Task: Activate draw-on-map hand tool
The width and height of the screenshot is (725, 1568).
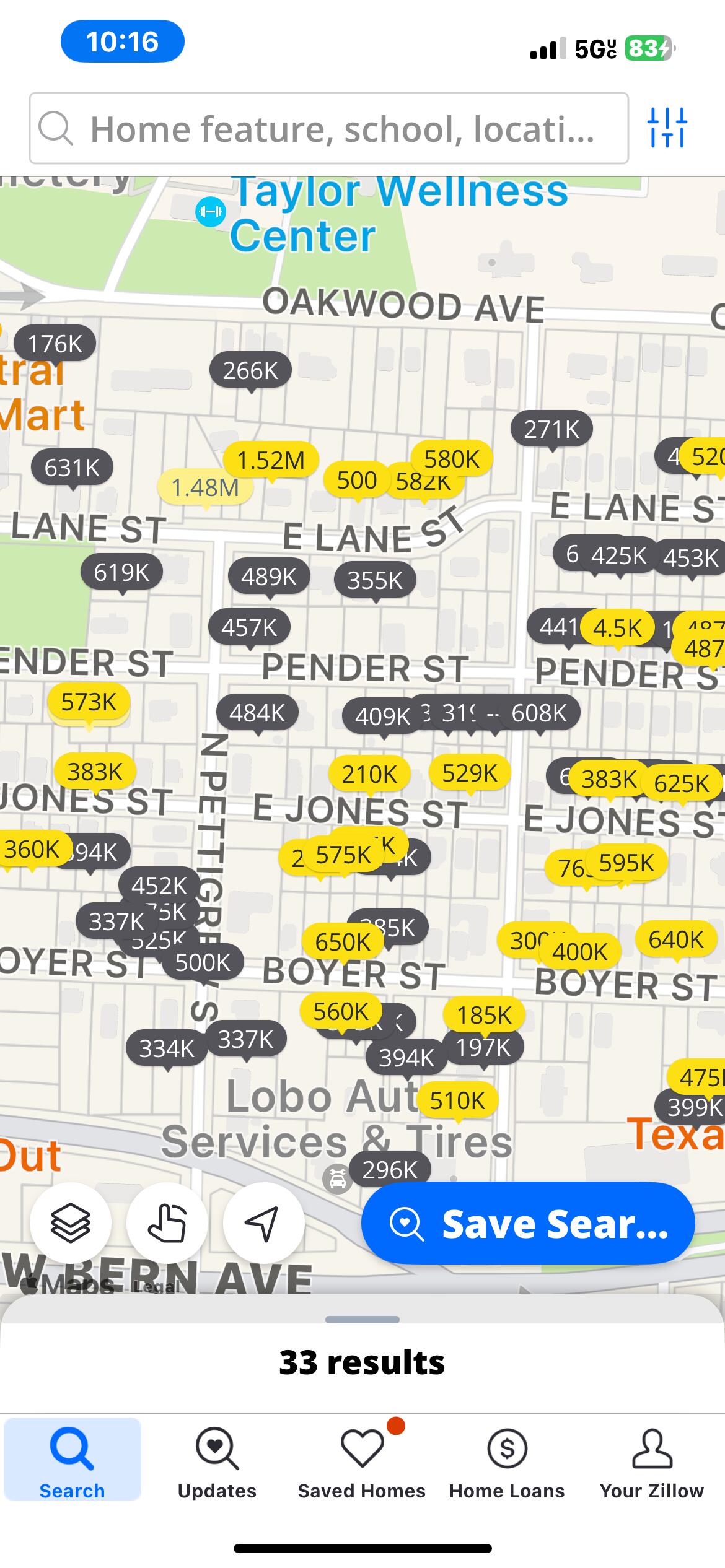Action: 167,1222
